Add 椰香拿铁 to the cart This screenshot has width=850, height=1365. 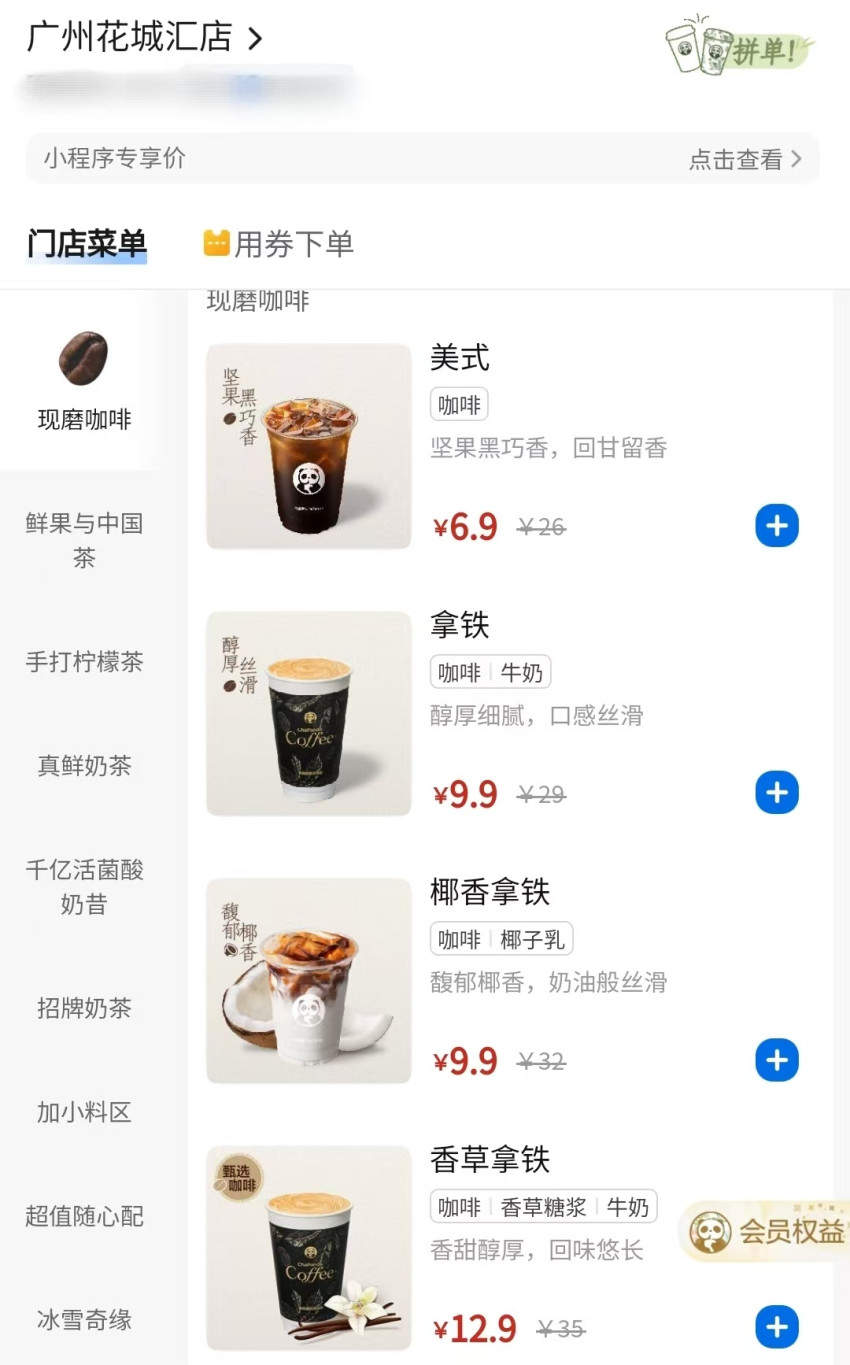(x=777, y=1060)
